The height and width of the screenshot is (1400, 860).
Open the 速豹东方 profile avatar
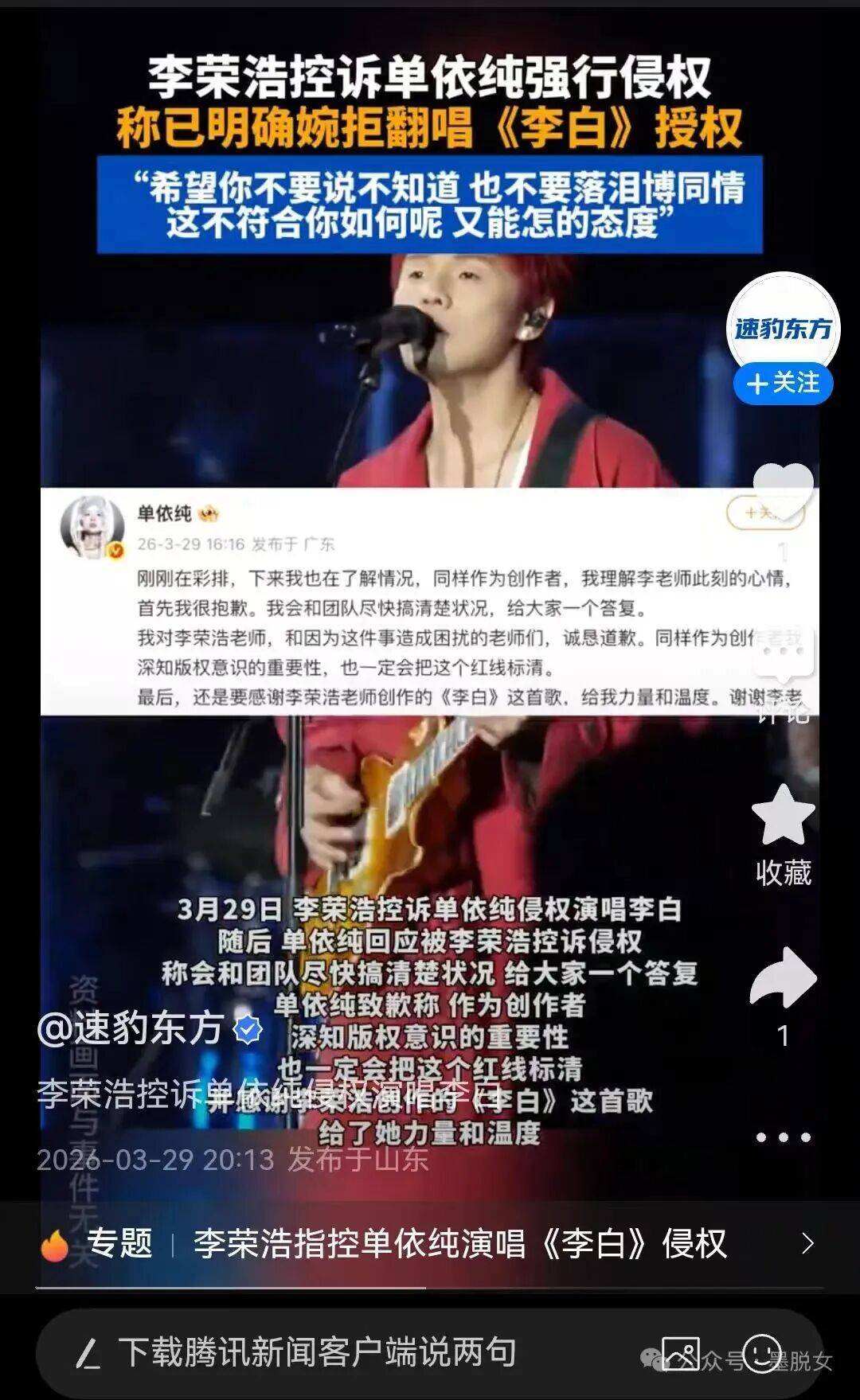pos(783,326)
